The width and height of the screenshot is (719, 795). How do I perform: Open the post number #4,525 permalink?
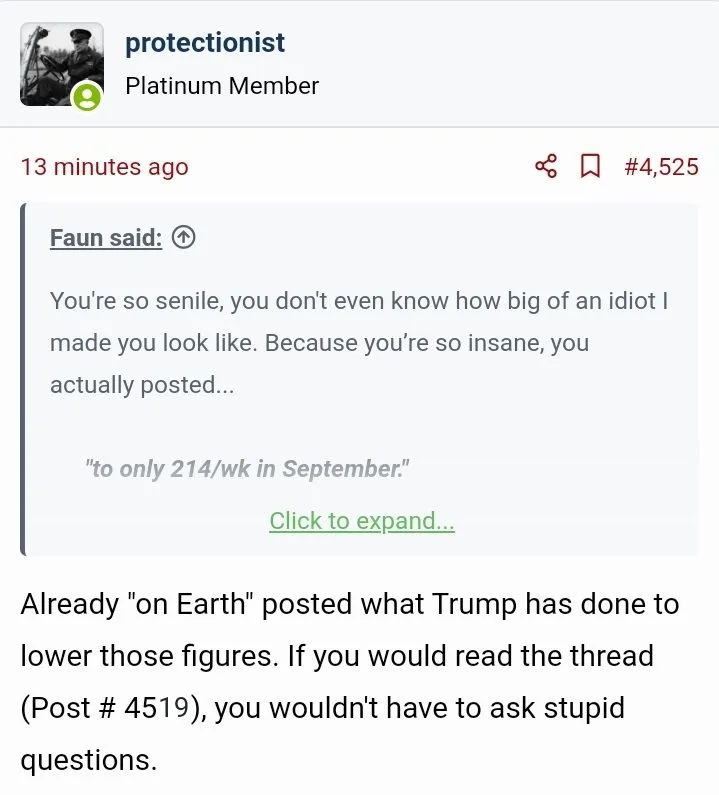tap(660, 166)
